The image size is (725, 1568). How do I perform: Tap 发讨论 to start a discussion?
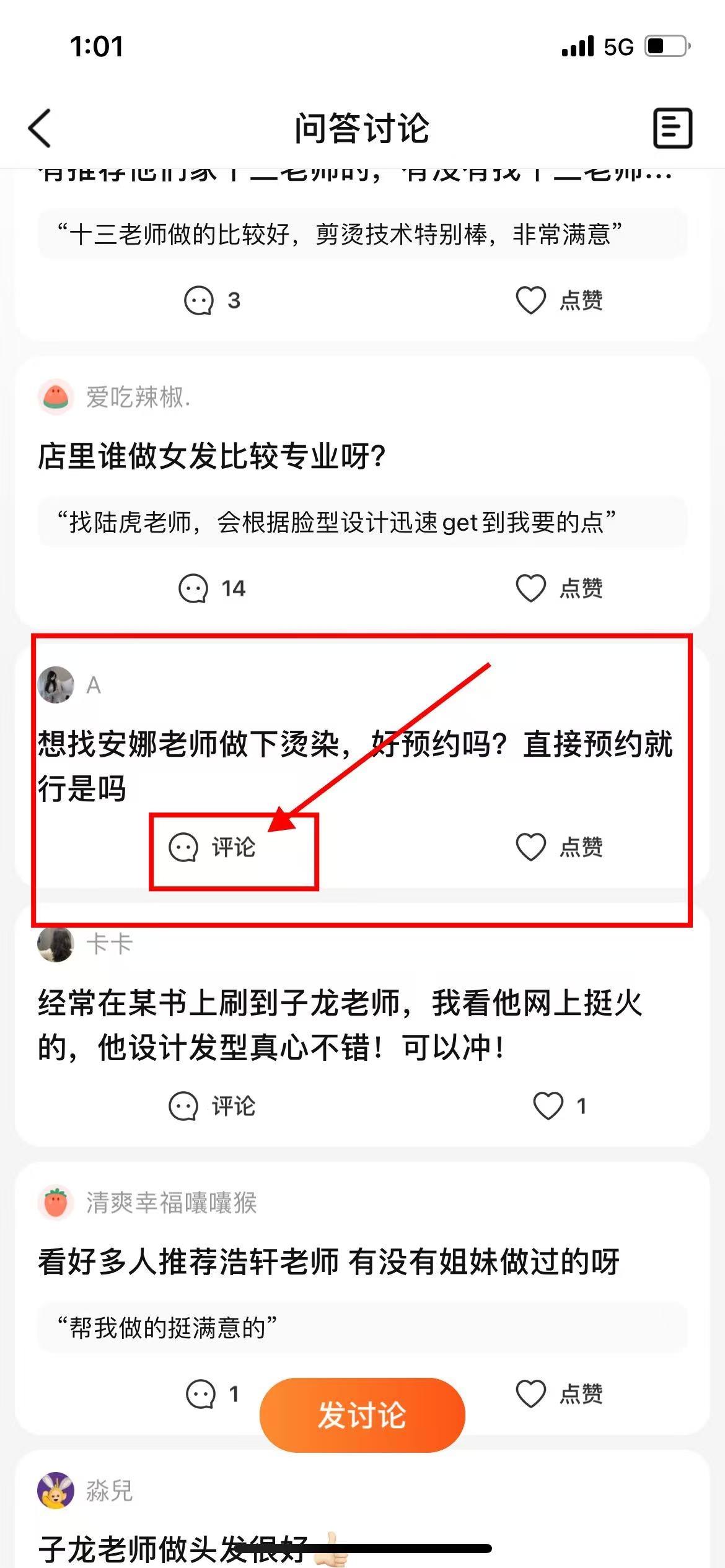(x=362, y=1416)
